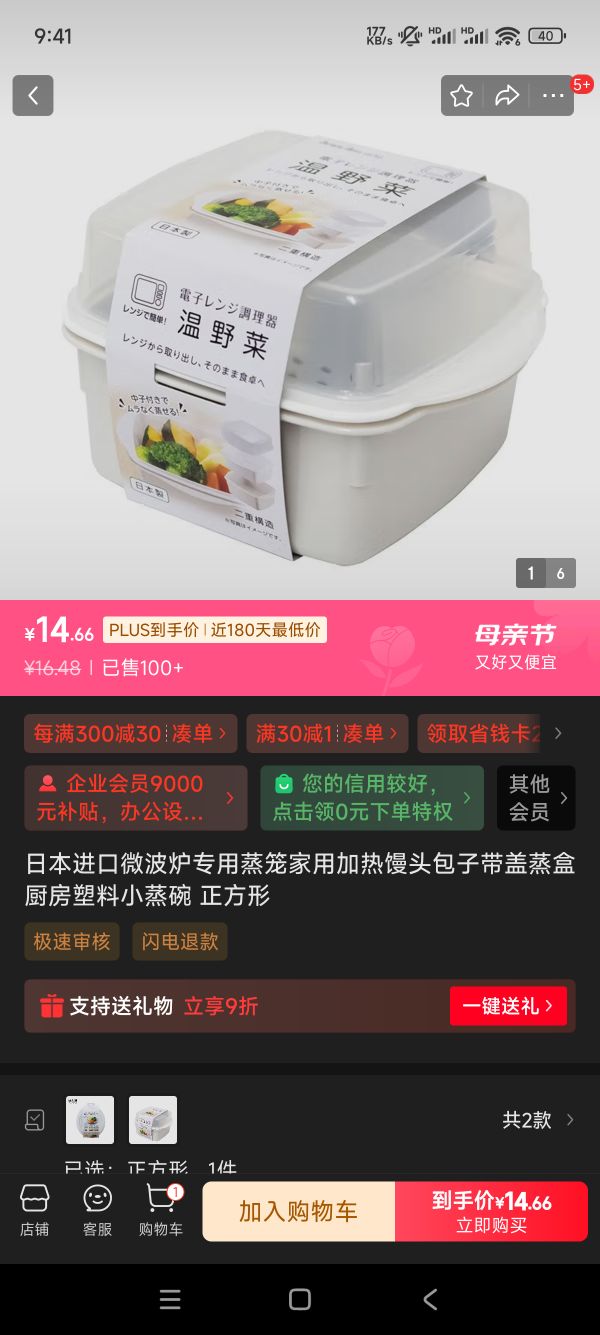Contact 客服 customer service

97,1211
